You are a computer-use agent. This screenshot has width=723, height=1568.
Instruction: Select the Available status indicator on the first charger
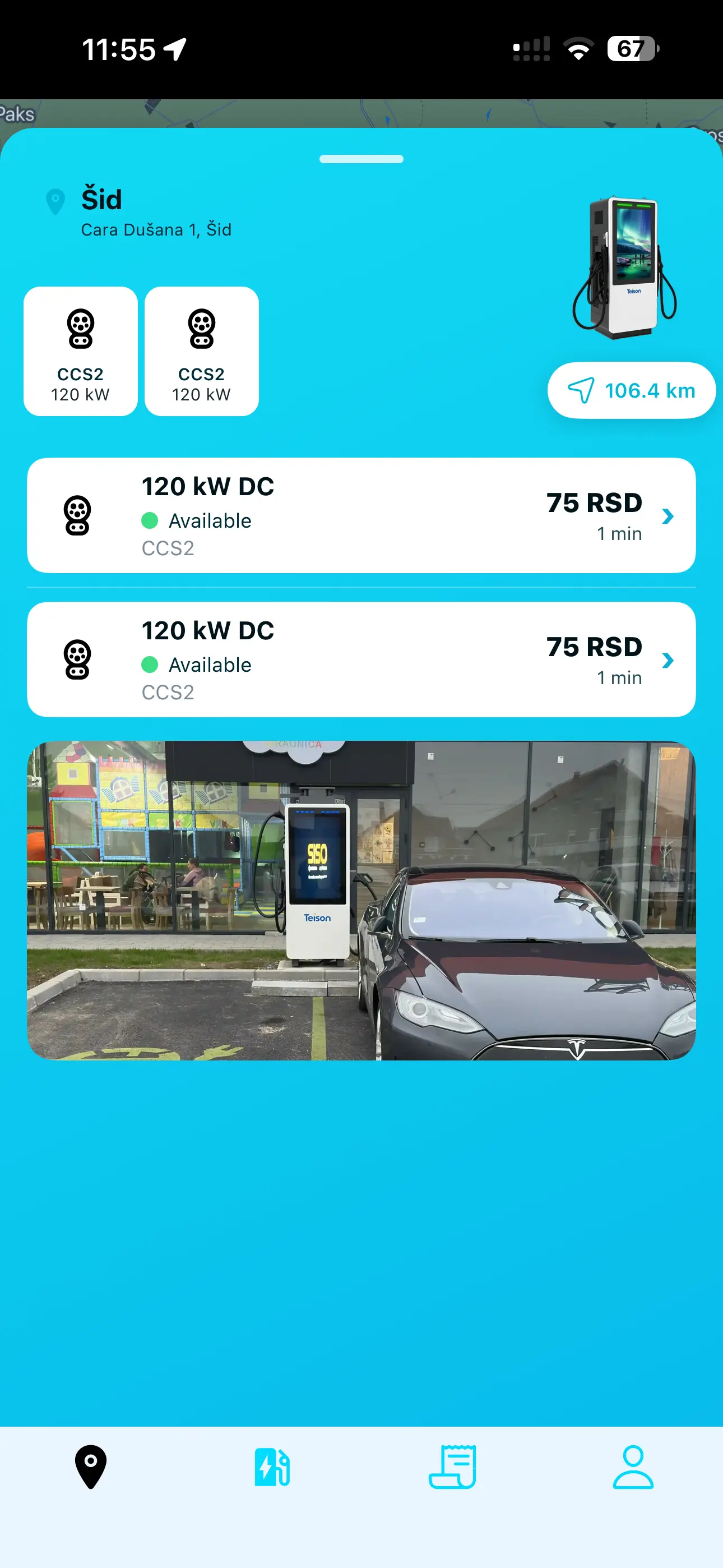[150, 520]
